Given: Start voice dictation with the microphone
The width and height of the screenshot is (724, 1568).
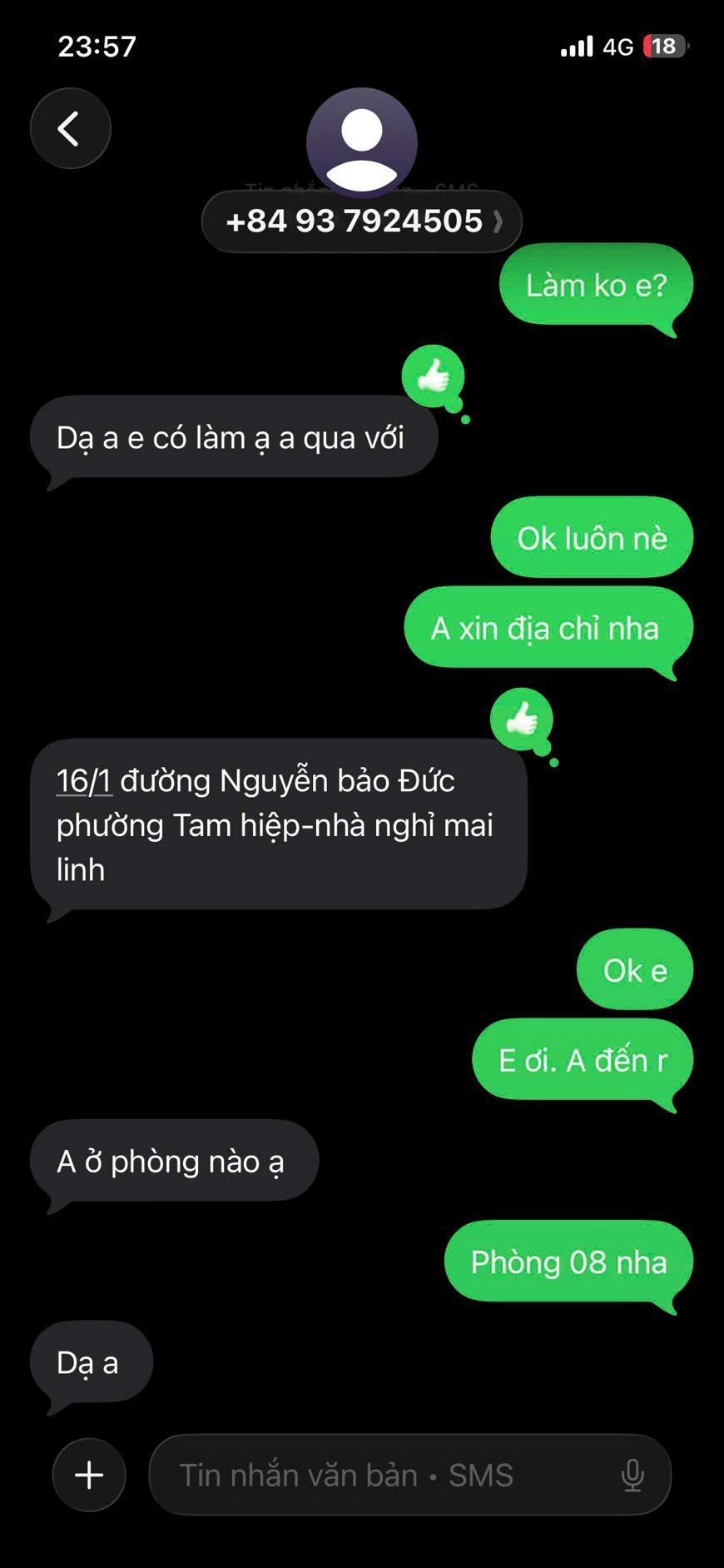Looking at the screenshot, I should (x=632, y=1475).
